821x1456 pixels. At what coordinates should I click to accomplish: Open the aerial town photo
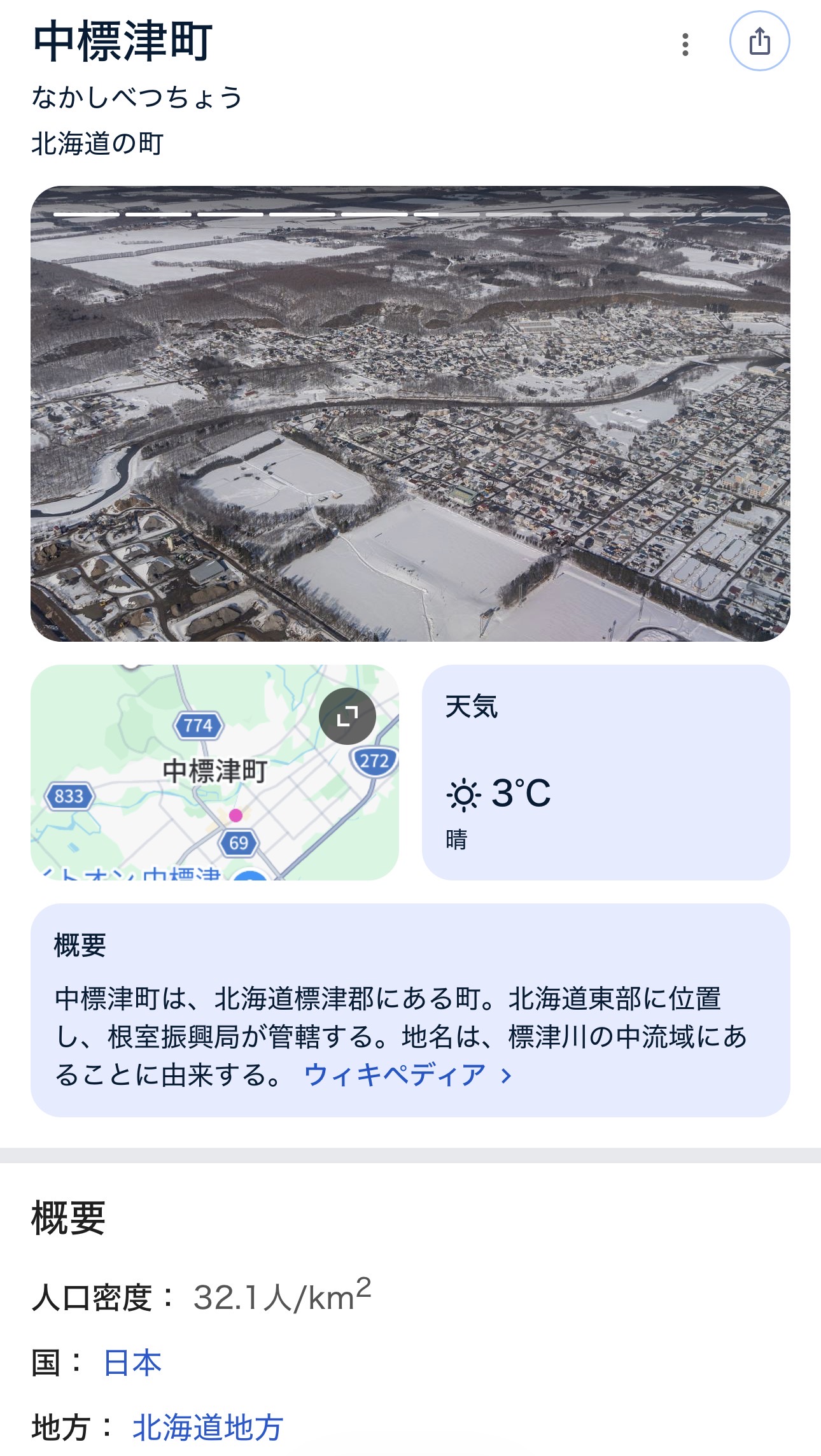(x=410, y=414)
